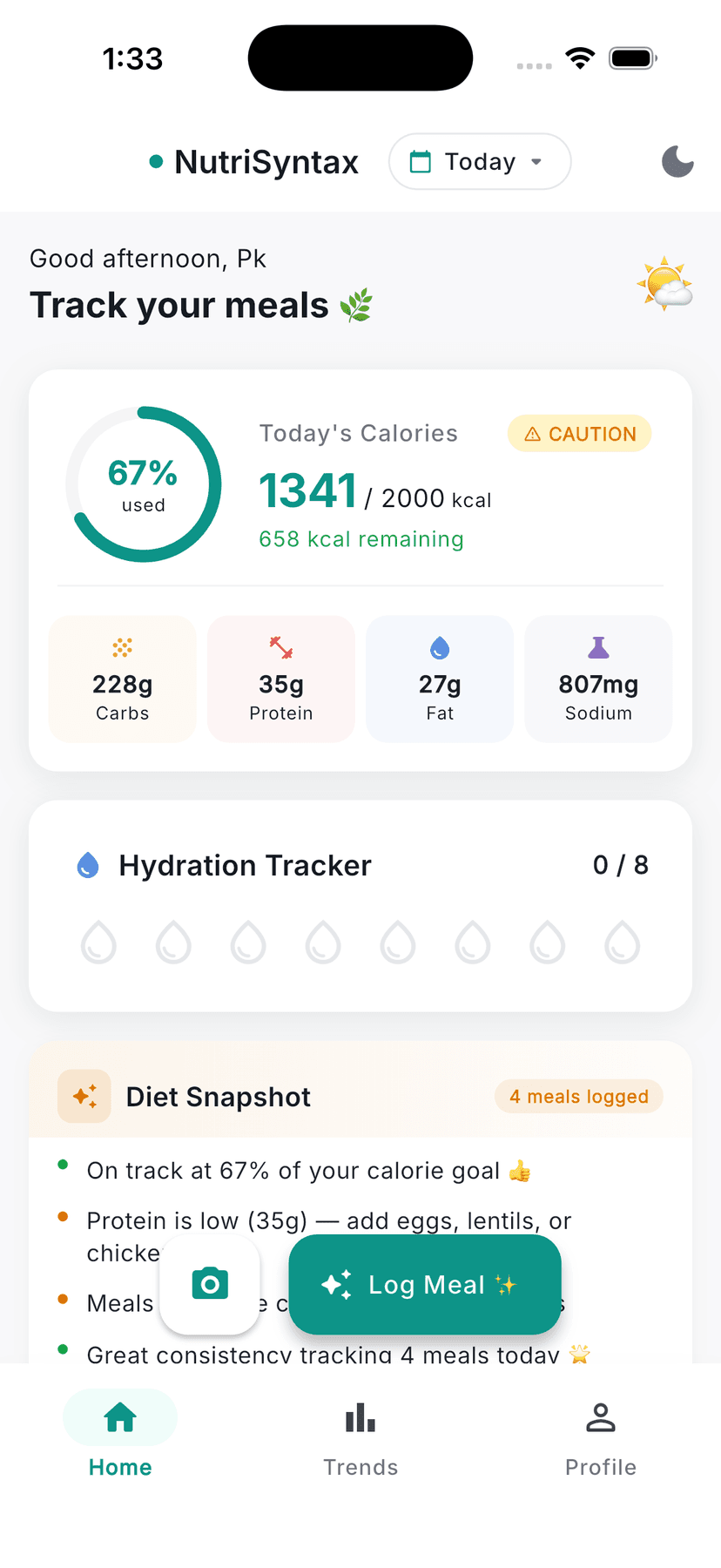
Task: Fill the first hydration droplet
Action: (98, 943)
